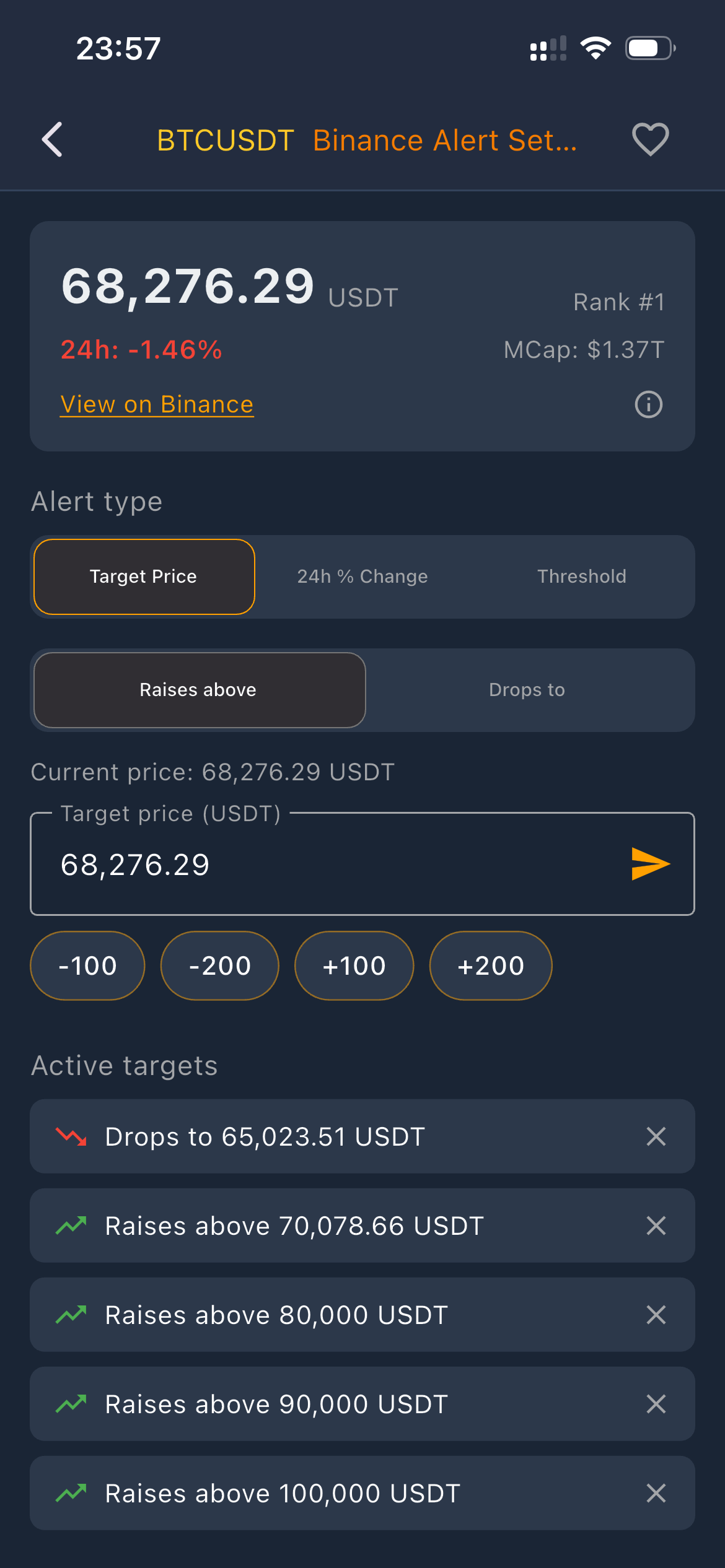Open View on Binance
Screen dimensions: 725x1568
pos(156,404)
